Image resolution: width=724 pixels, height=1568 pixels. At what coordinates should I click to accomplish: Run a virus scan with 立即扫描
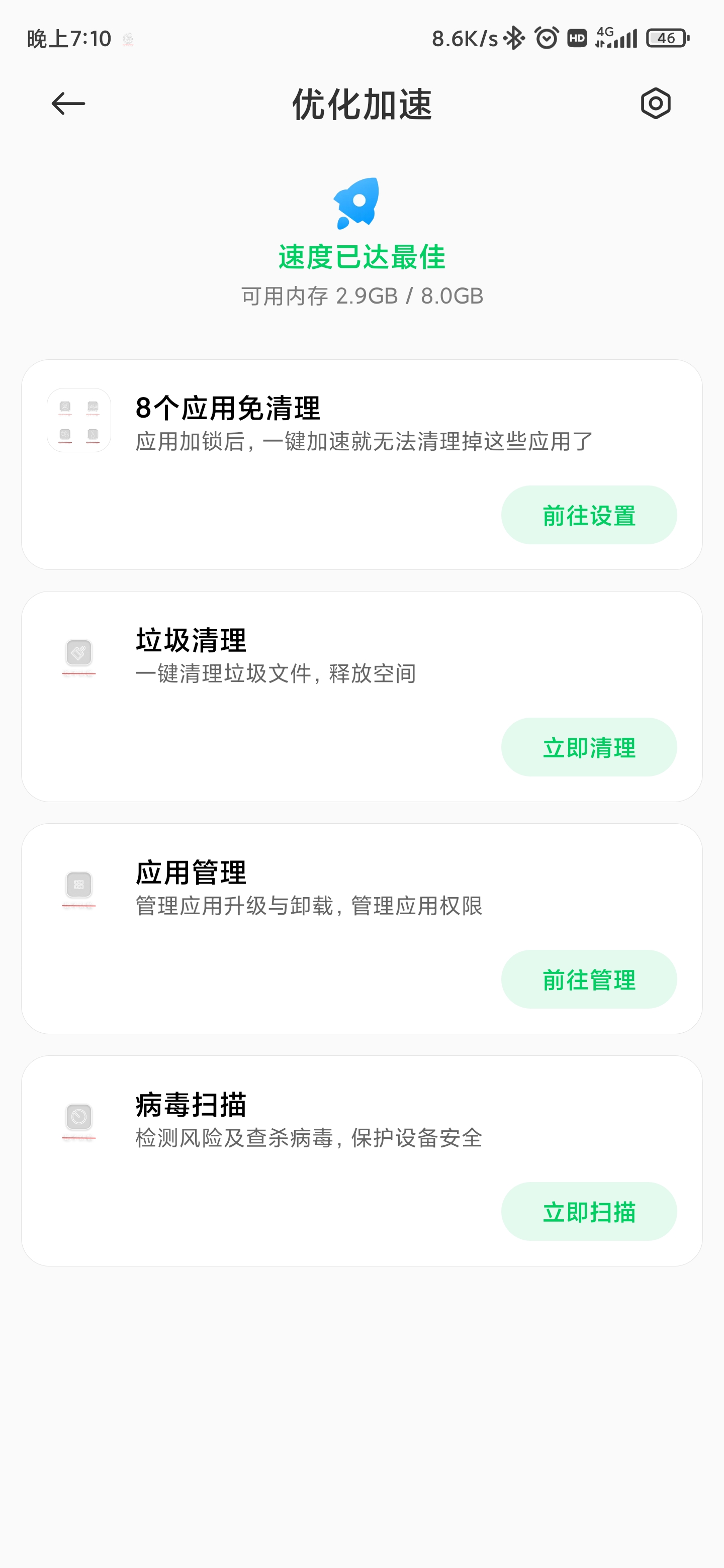click(588, 1211)
